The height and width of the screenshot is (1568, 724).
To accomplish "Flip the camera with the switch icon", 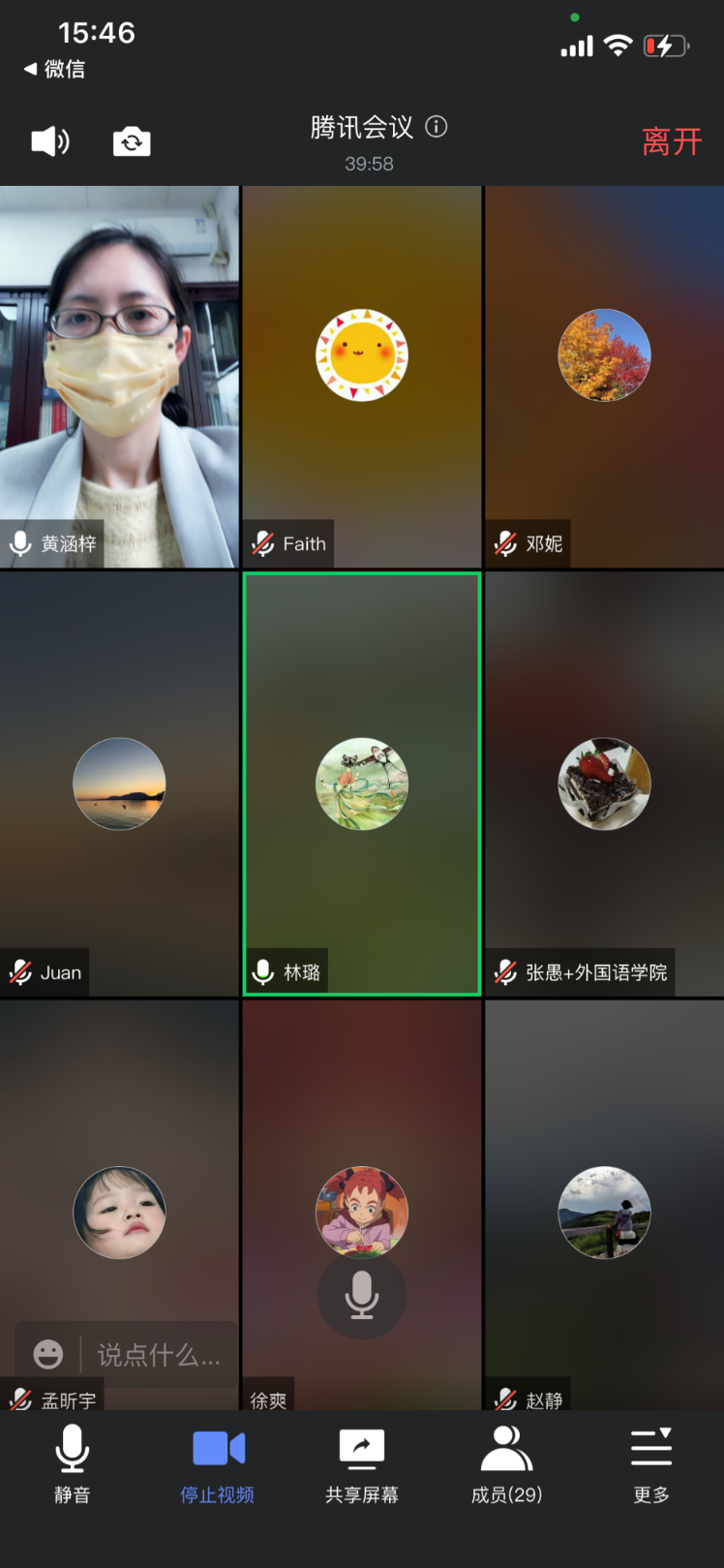I will [132, 142].
